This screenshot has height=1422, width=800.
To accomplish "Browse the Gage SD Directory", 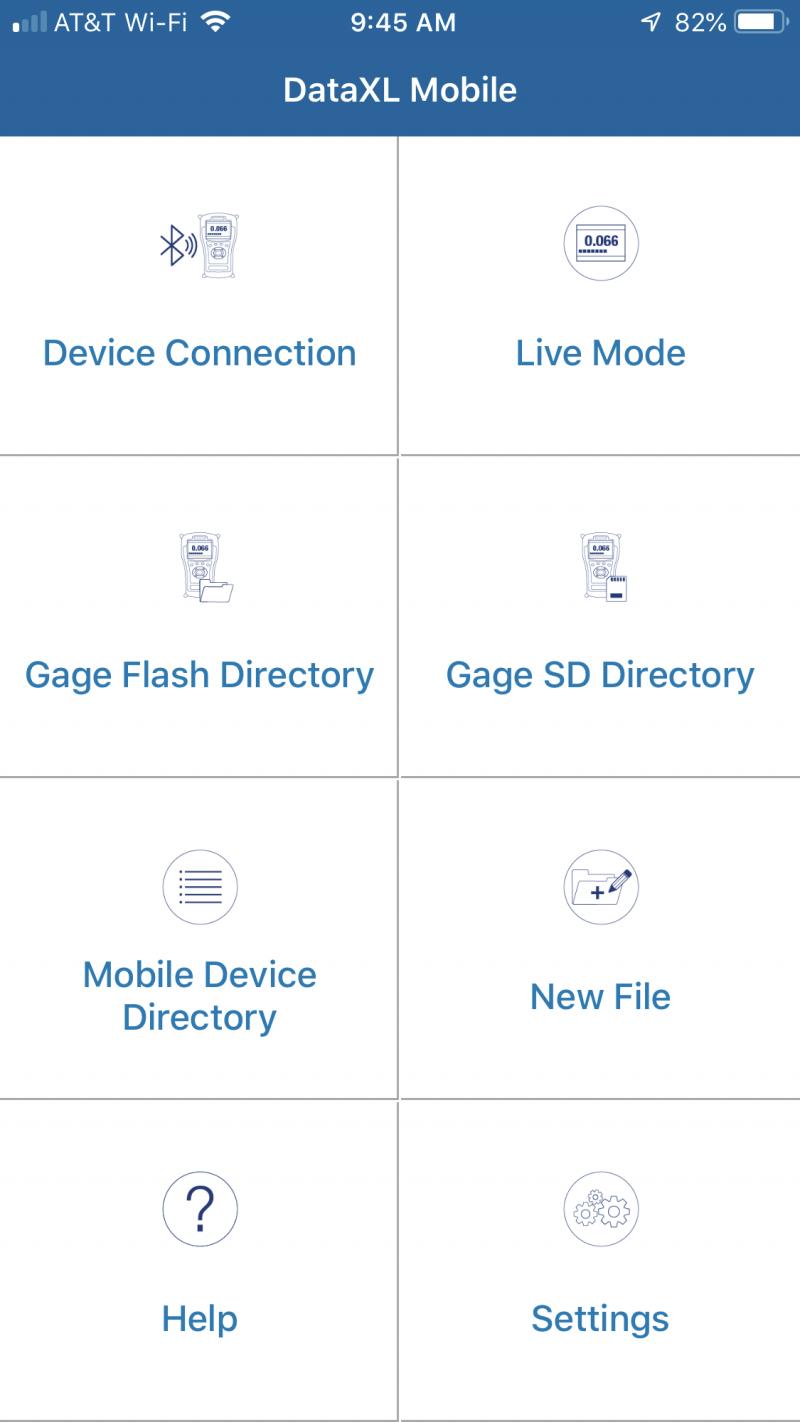I will click(x=600, y=617).
